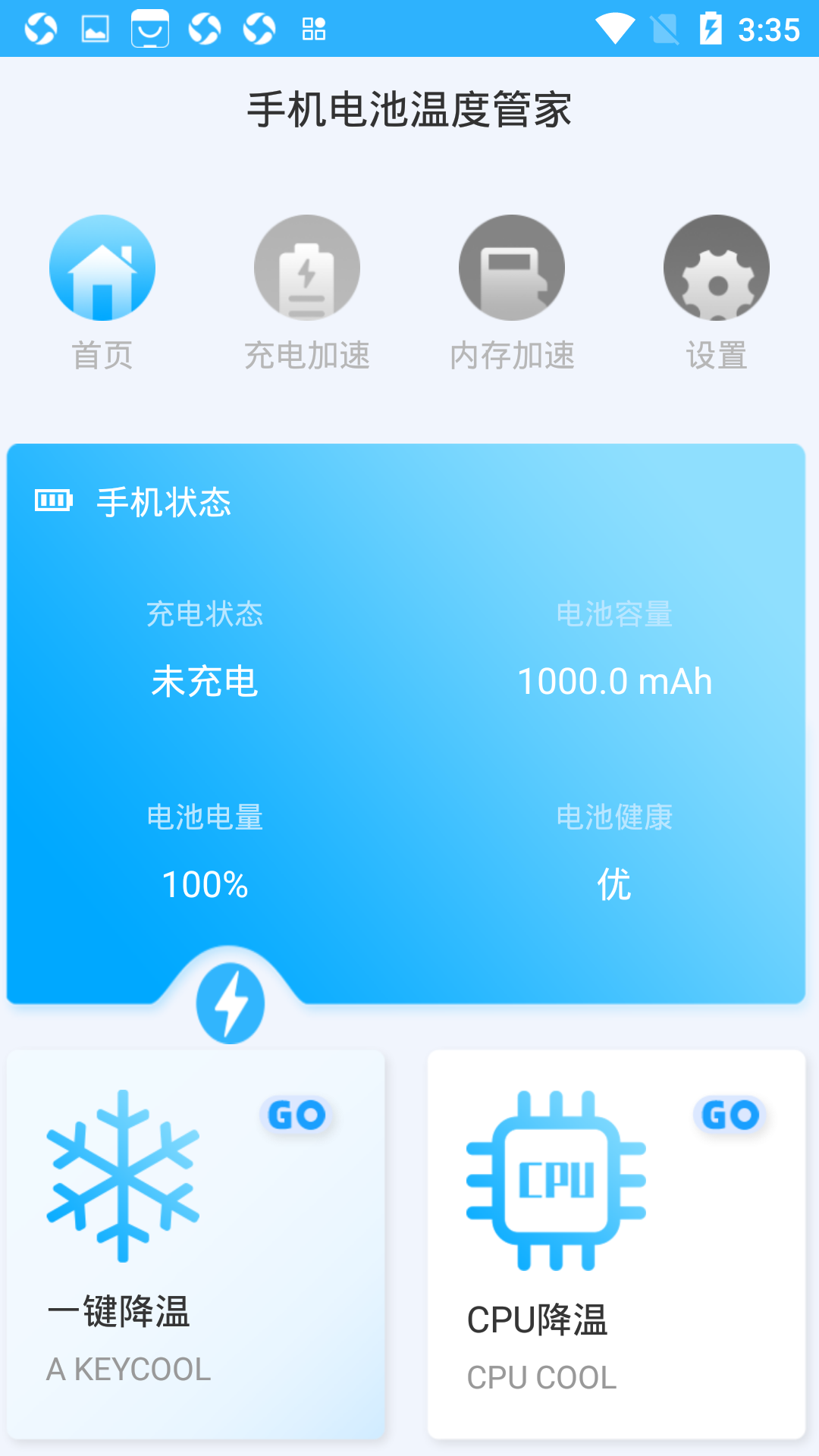This screenshot has height=1456, width=819.
Task: Open the 充电加速 charging boost icon
Action: [x=306, y=268]
